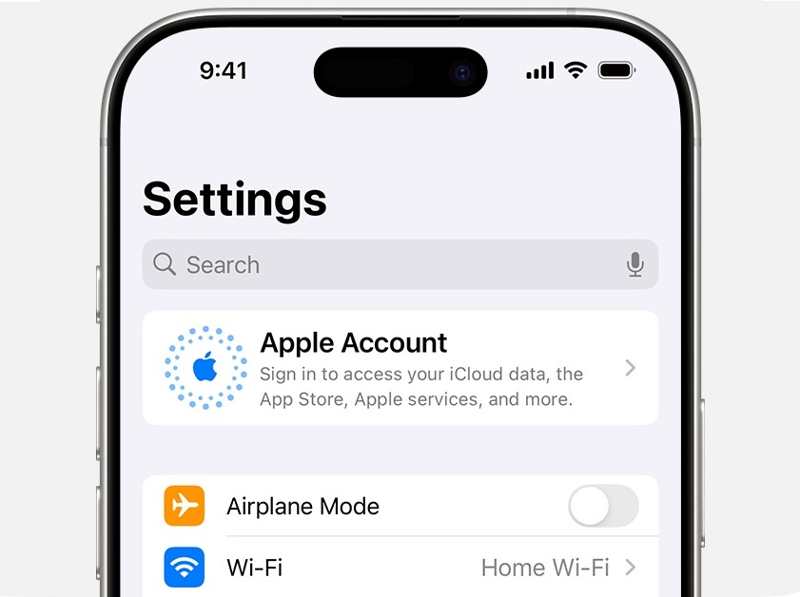Start voice dictation with the microphone icon

[x=635, y=265]
